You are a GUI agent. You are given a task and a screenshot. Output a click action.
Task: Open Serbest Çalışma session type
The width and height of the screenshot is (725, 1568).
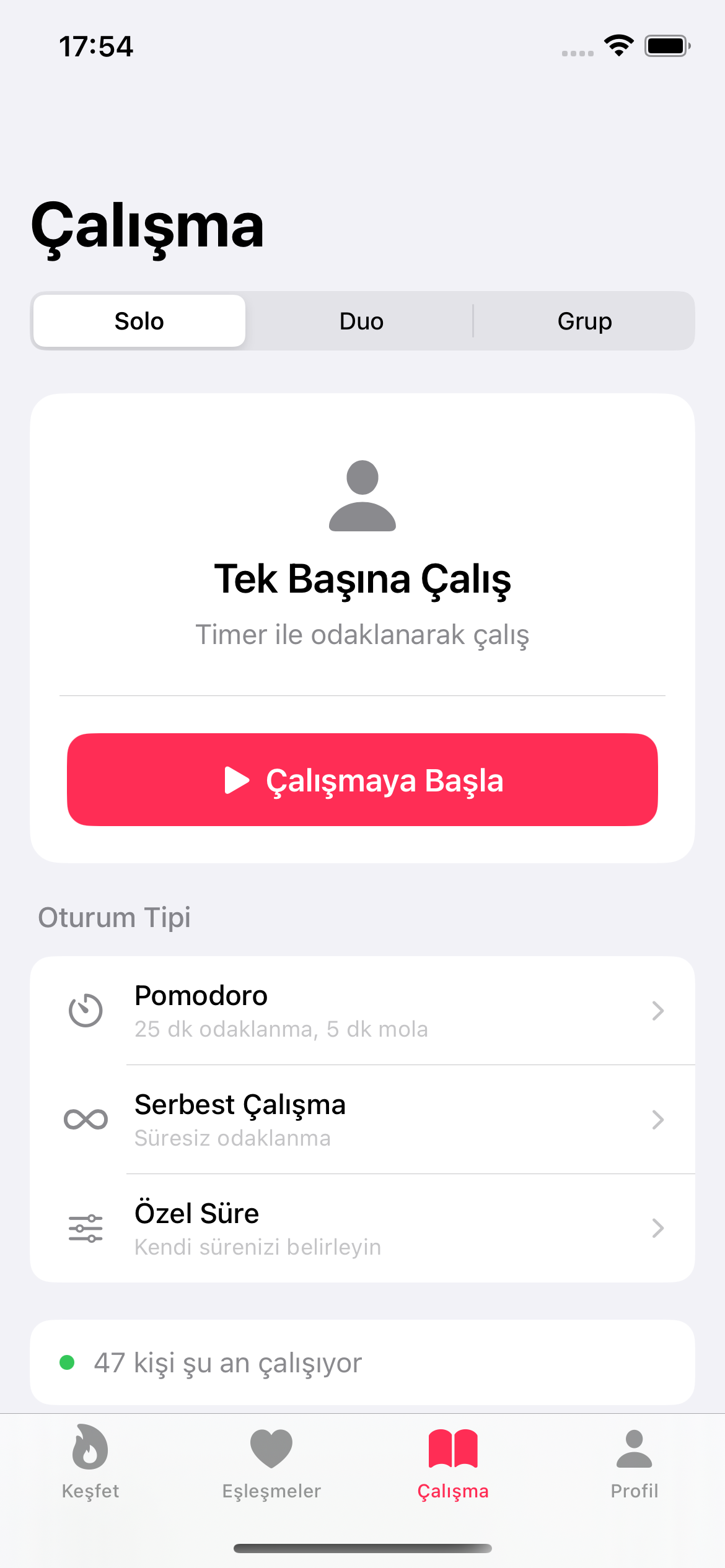pos(362,1120)
